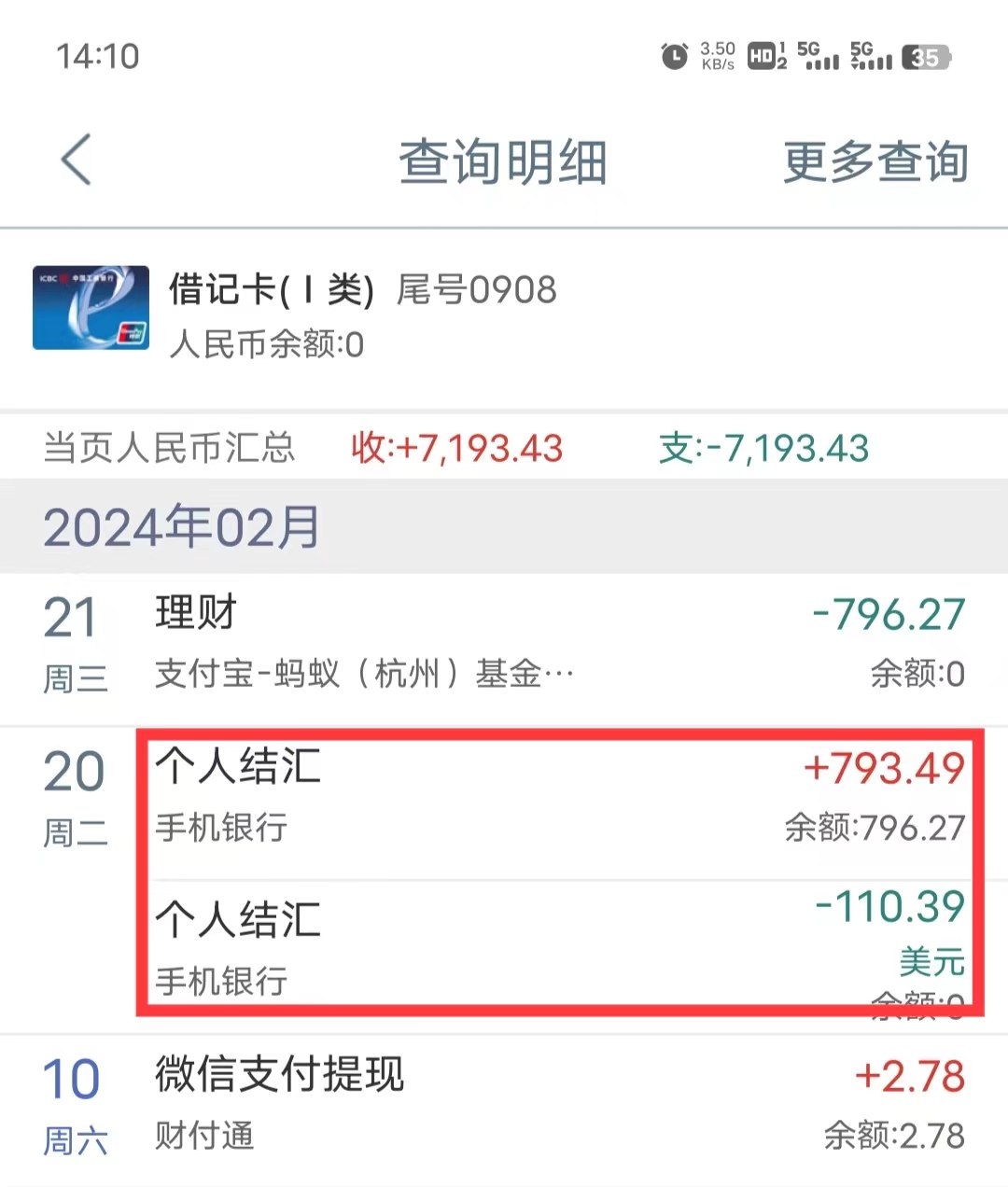Viewport: 1008px width, 1187px height.
Task: Open the 个人结汇 +793.49 transaction
Action: [558, 798]
